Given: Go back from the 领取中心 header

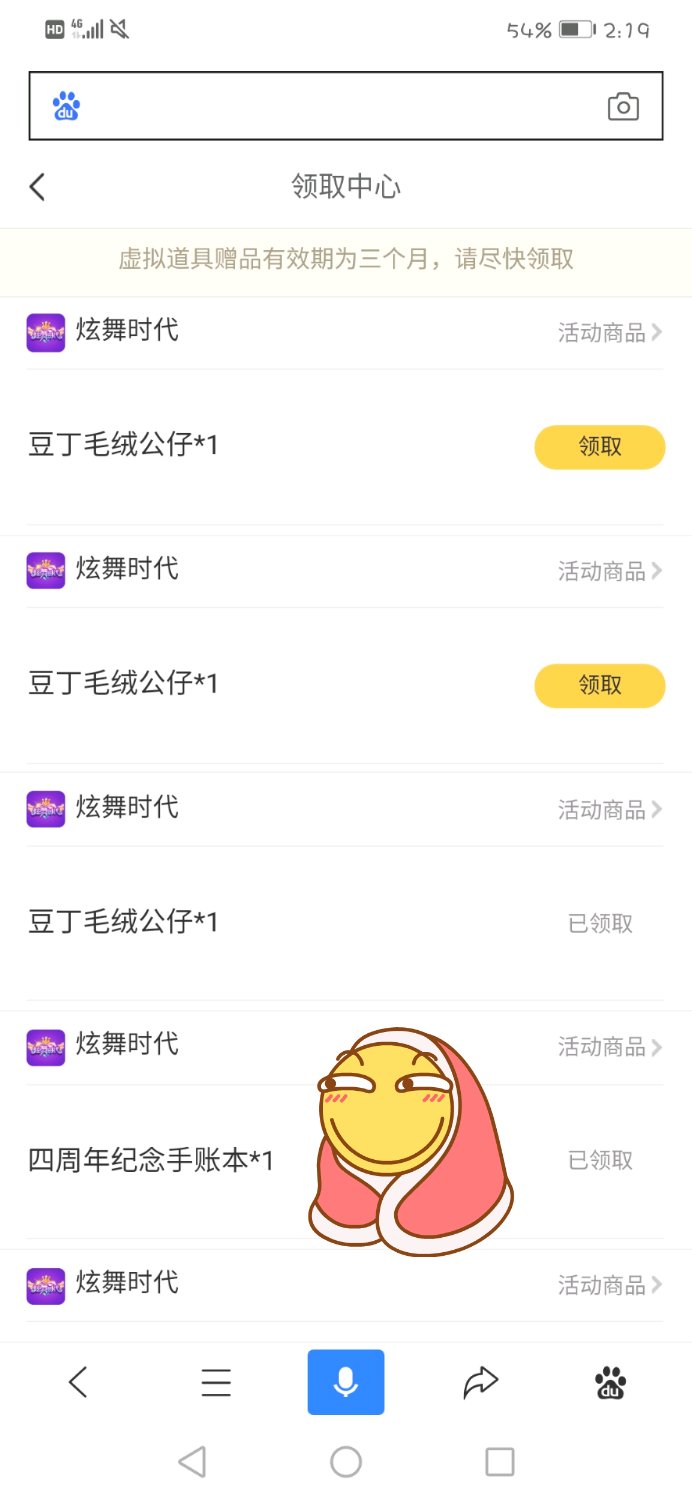Looking at the screenshot, I should tap(38, 187).
